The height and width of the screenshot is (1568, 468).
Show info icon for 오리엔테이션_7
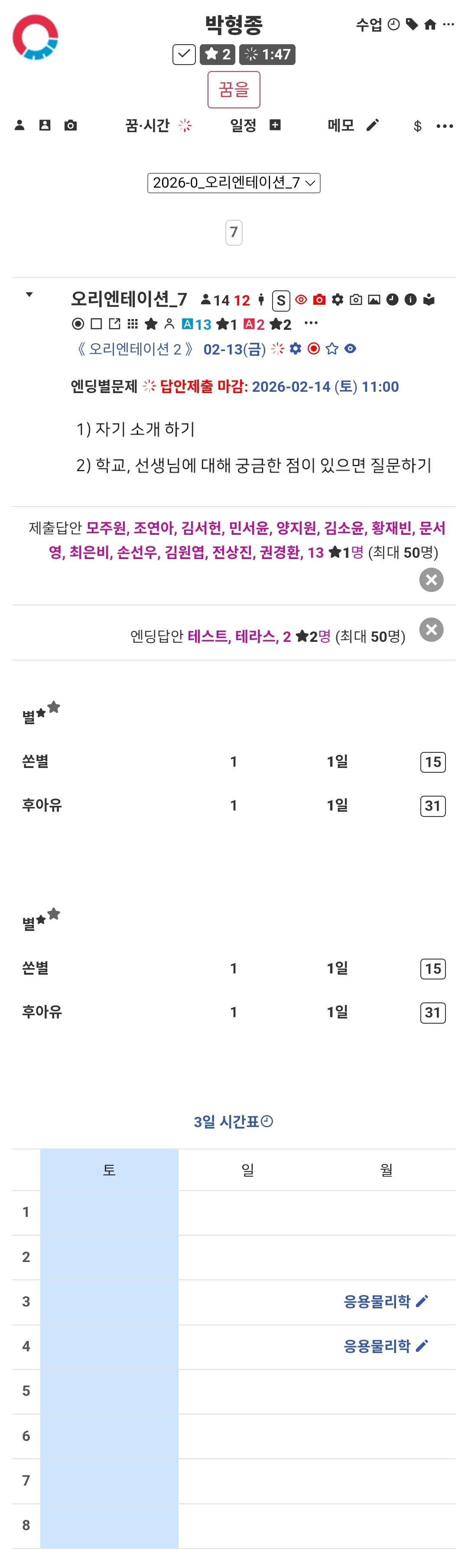[x=411, y=299]
